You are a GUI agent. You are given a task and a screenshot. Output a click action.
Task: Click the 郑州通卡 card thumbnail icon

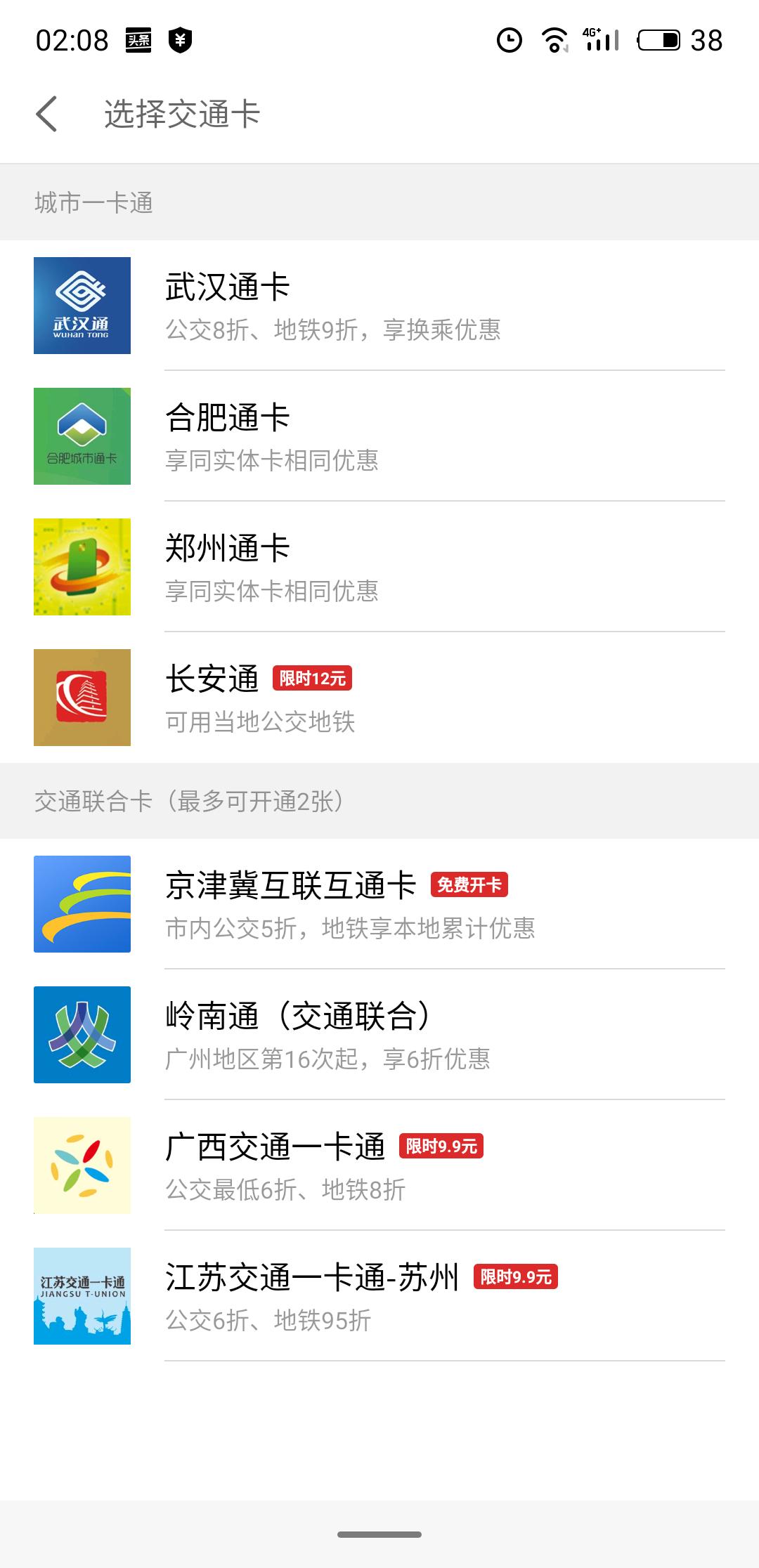point(82,566)
